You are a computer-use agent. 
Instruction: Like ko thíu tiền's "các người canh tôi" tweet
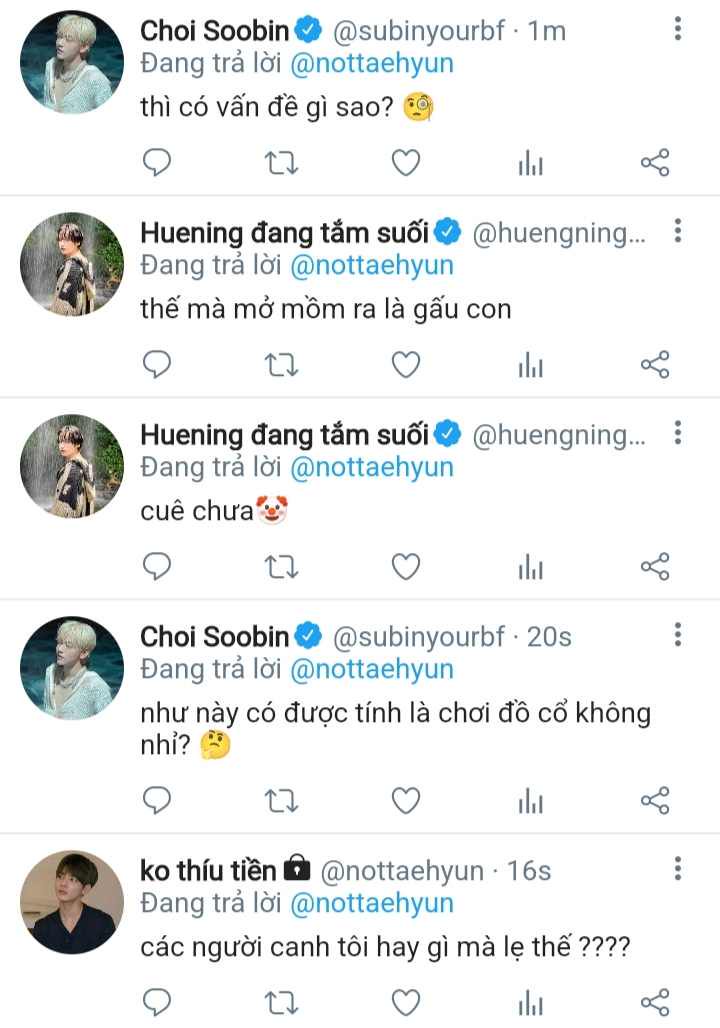point(405,1002)
